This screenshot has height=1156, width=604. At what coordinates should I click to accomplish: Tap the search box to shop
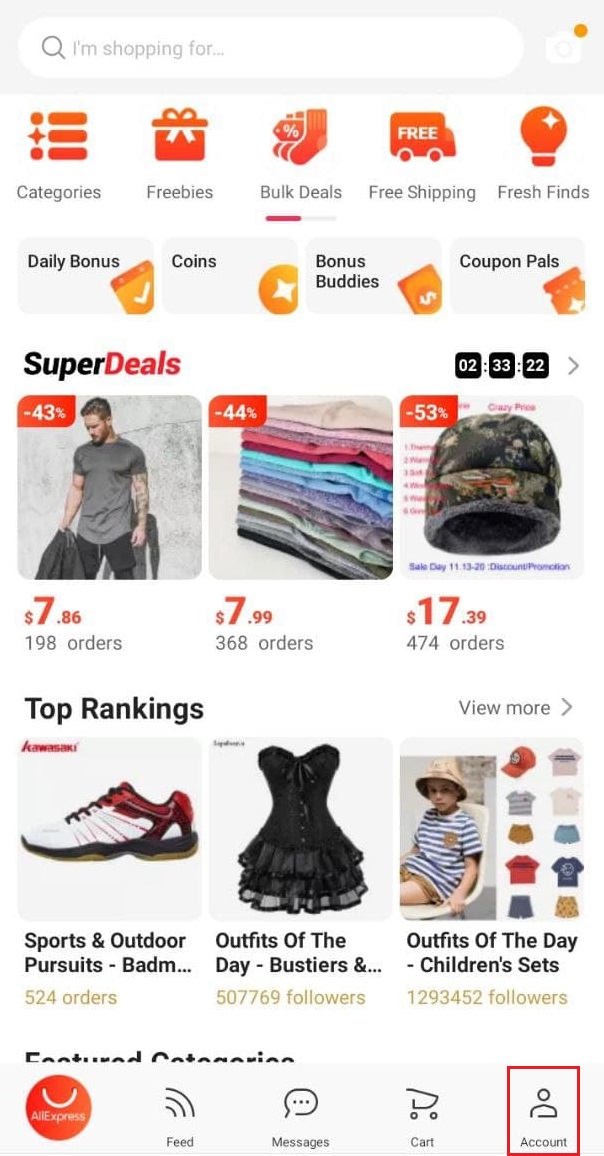[271, 49]
